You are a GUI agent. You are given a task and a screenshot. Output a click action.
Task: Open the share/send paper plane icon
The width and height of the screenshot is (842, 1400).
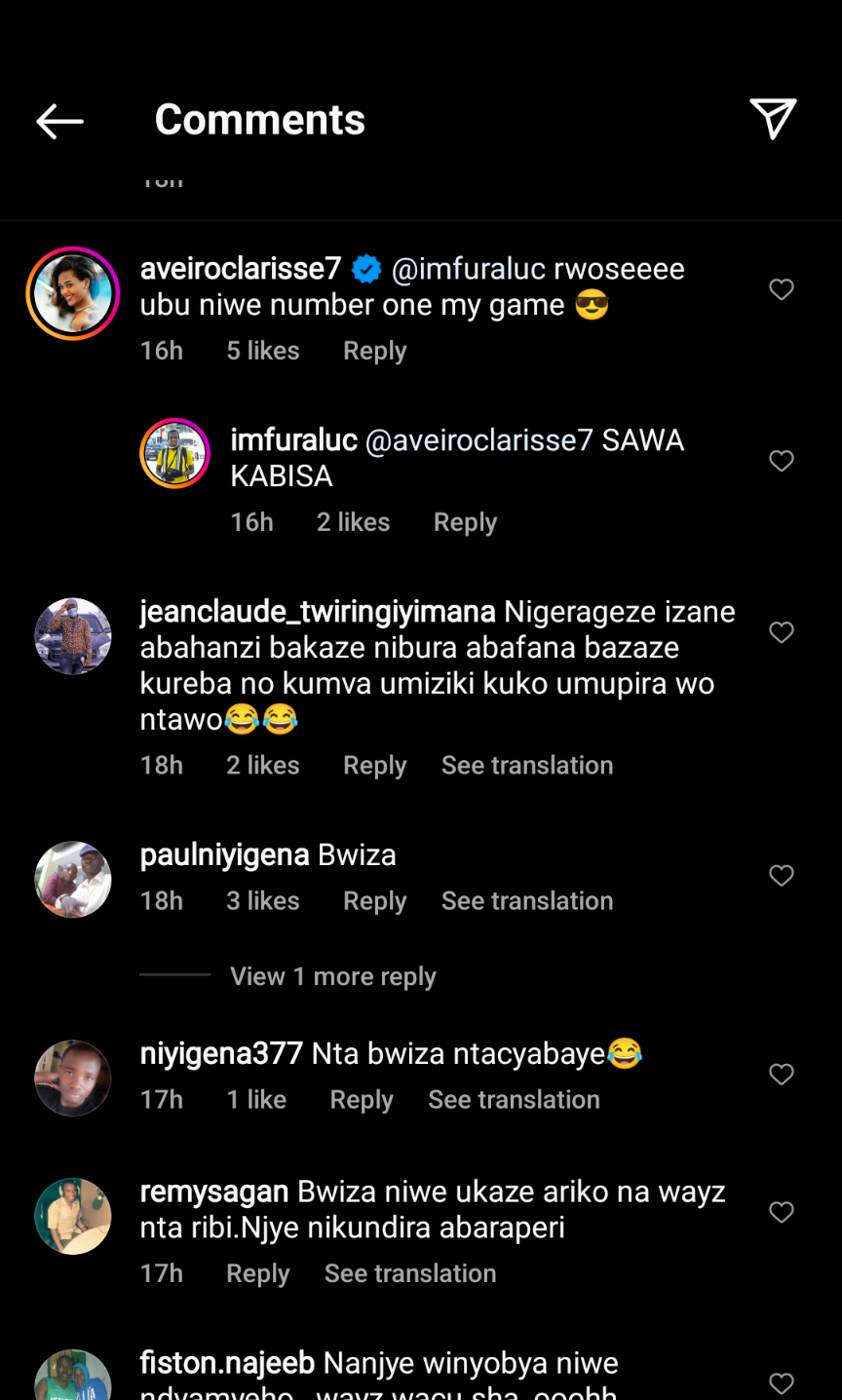(773, 119)
